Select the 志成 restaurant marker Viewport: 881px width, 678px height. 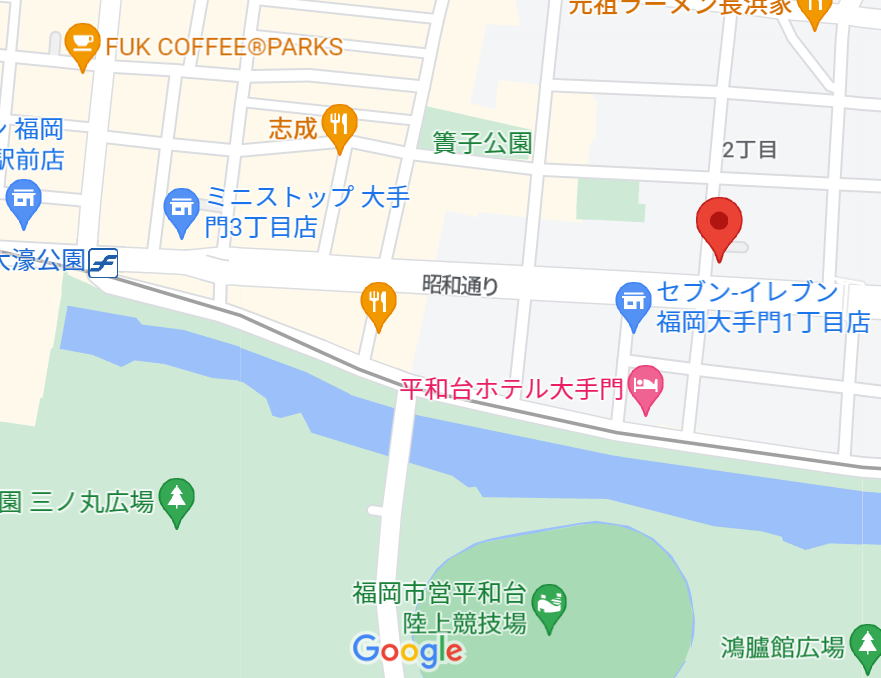click(x=340, y=125)
